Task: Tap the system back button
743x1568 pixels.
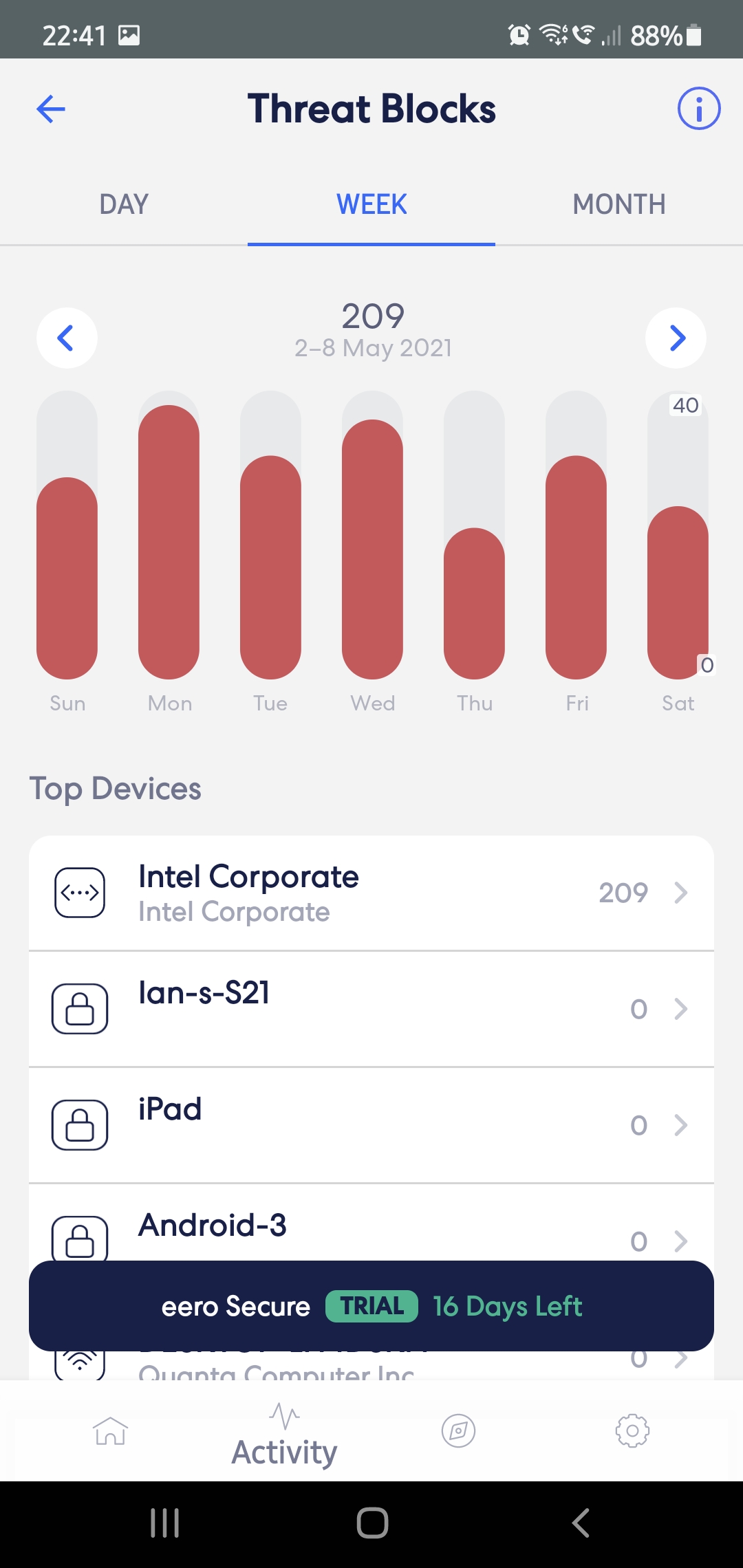Action: (581, 1523)
